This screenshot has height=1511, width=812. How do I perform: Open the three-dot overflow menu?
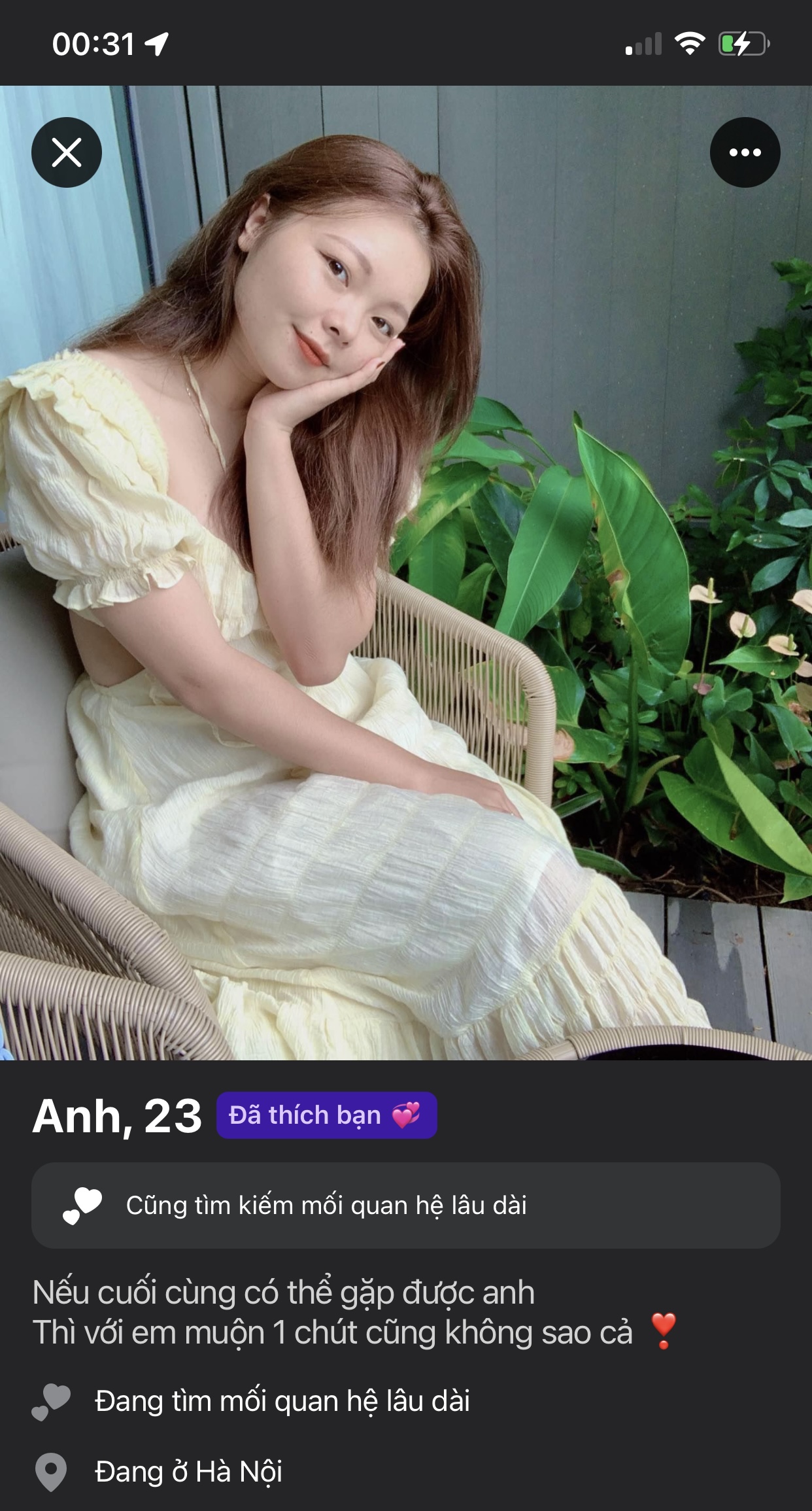pyautogui.click(x=745, y=152)
